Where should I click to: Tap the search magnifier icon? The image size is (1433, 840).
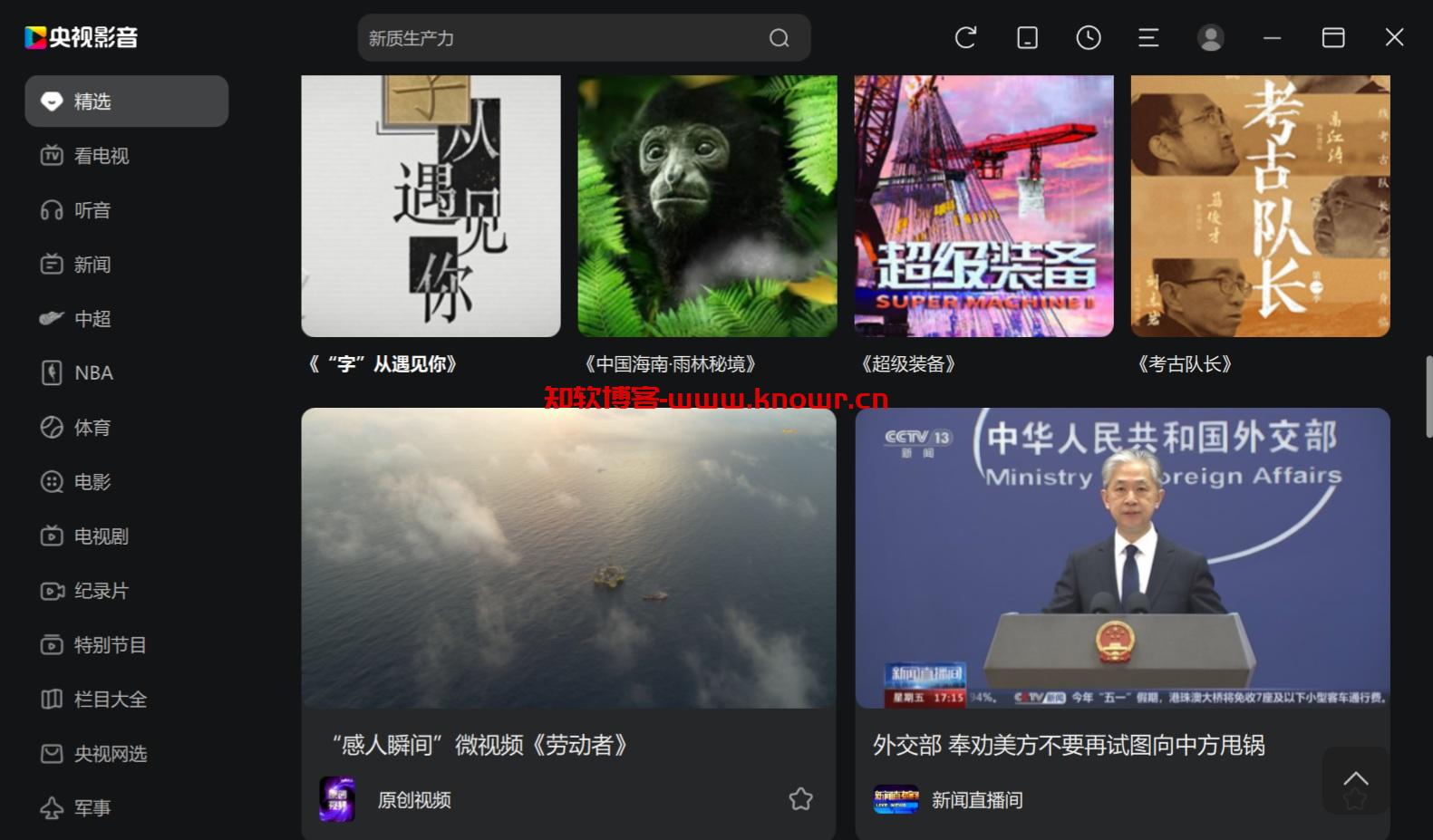[x=779, y=38]
